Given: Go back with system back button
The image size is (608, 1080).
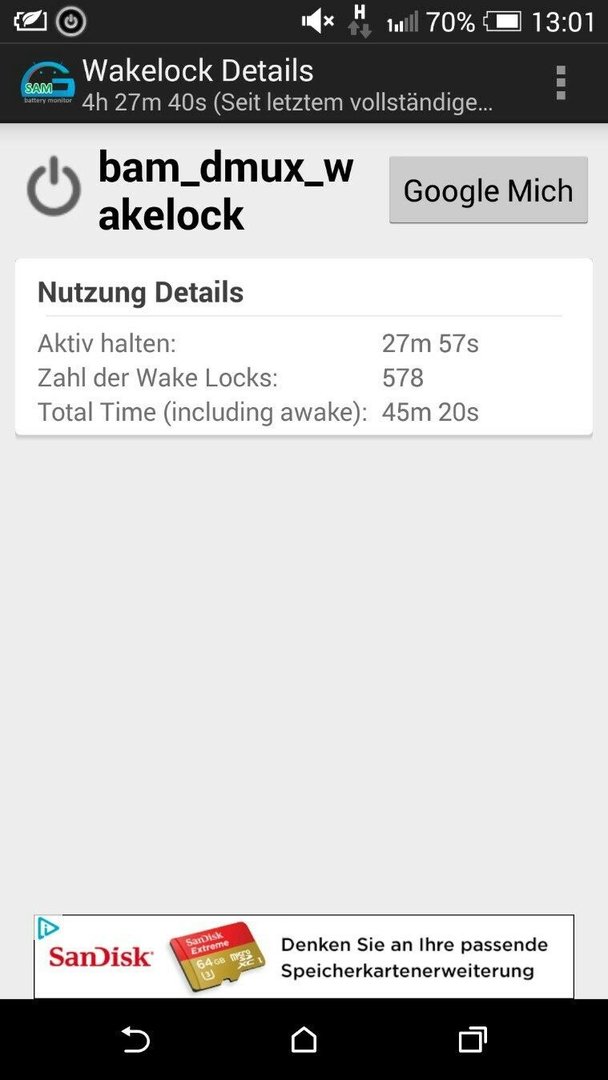Looking at the screenshot, I should [x=136, y=1039].
